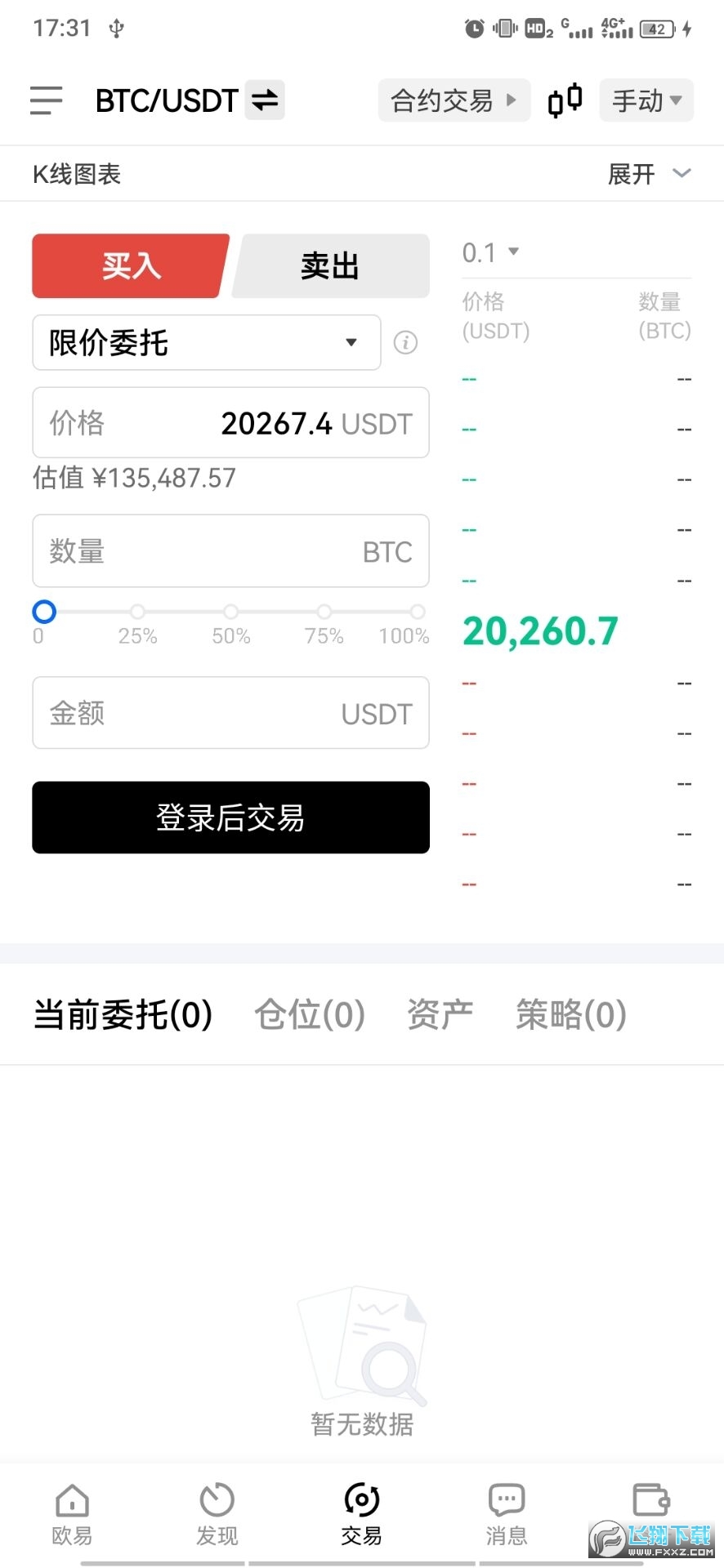
Task: Tap the 登录后交易 login button
Action: 230,817
